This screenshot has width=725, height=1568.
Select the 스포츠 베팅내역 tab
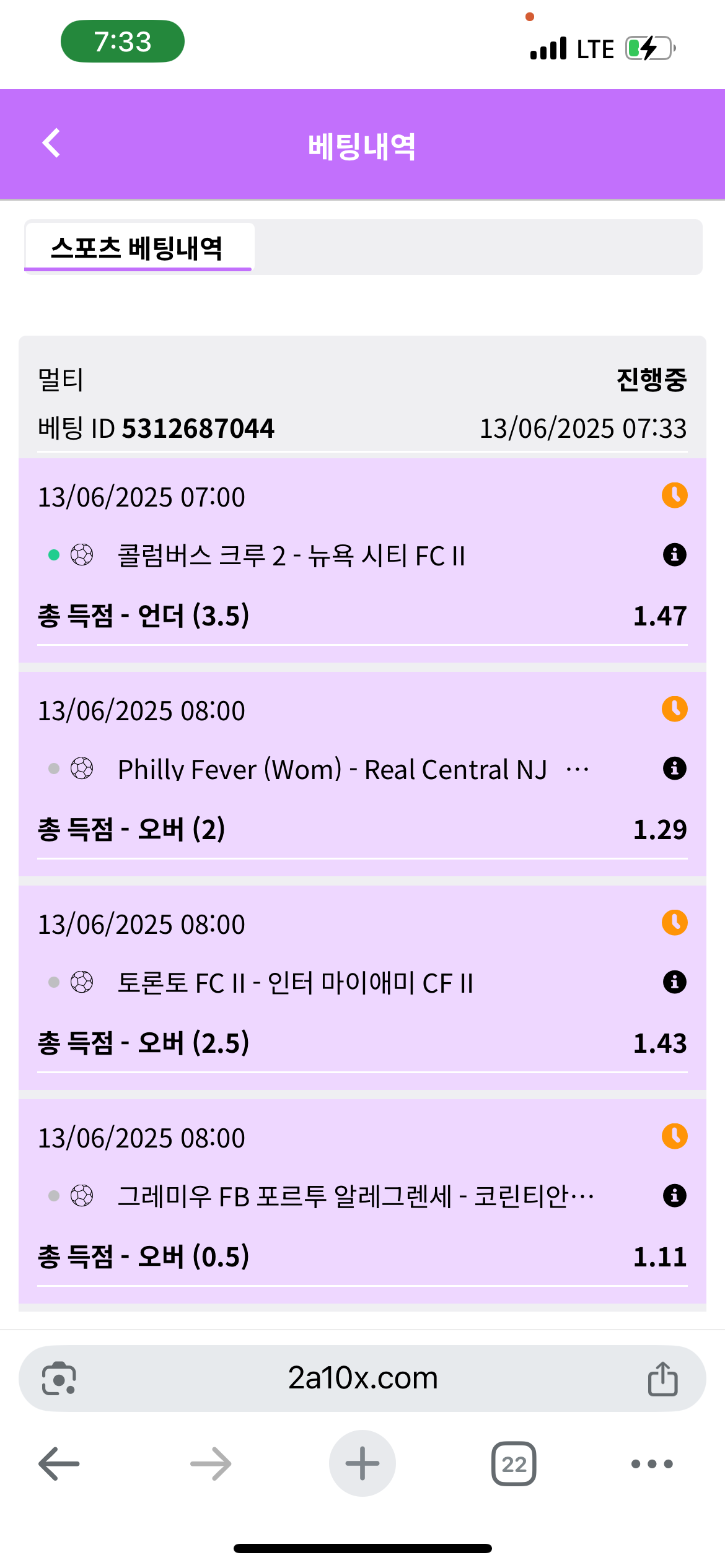click(138, 248)
